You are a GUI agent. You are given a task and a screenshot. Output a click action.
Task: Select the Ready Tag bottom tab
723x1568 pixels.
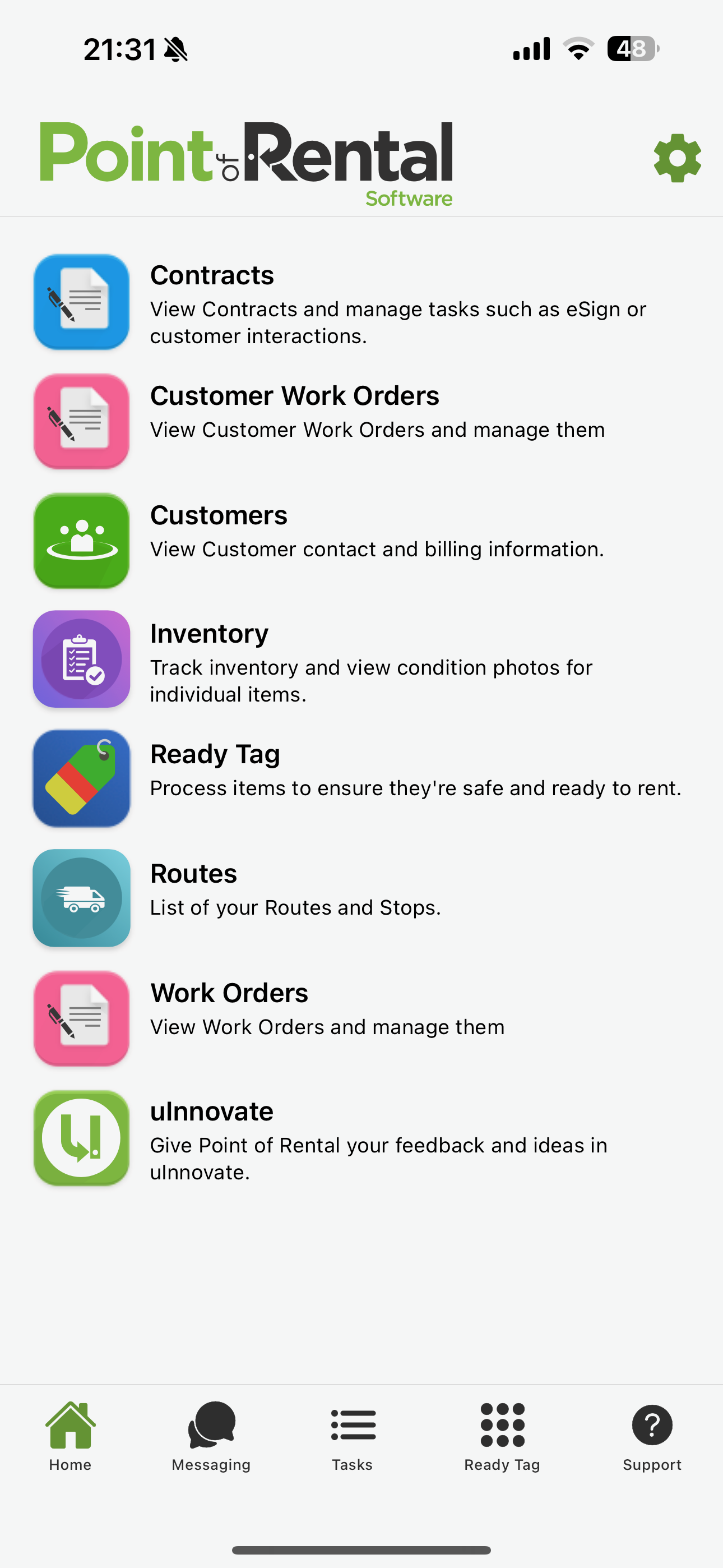tap(502, 1437)
